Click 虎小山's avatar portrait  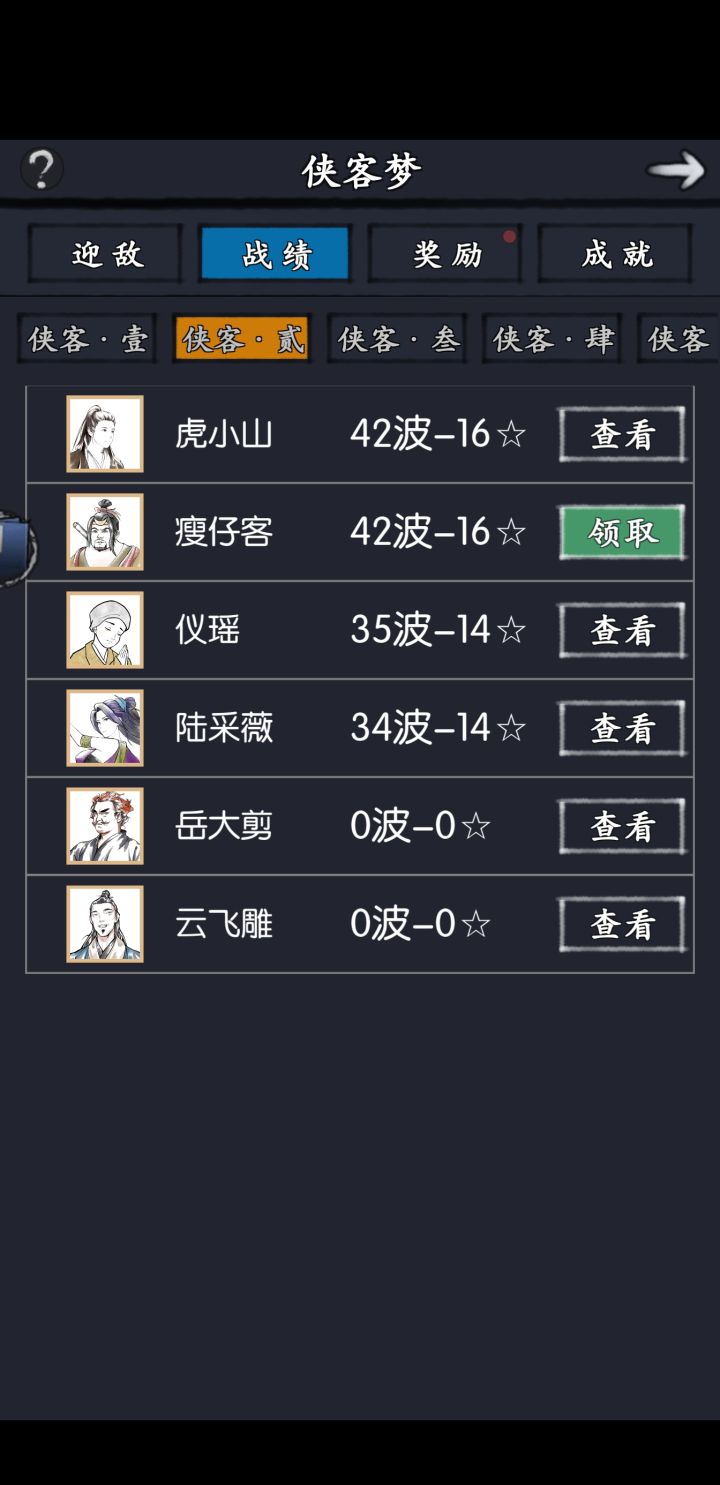(104, 433)
